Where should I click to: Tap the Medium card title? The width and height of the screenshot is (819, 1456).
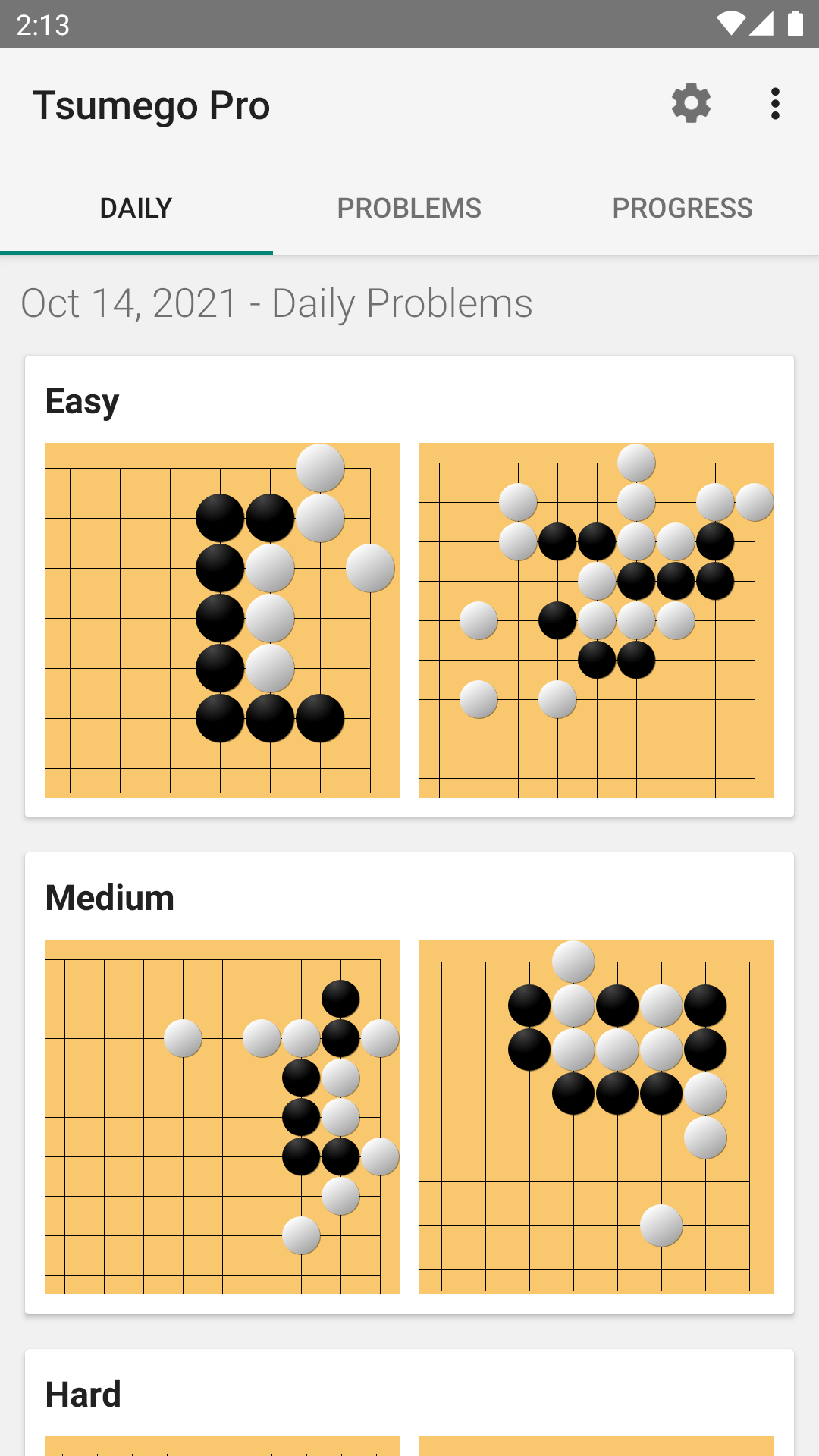click(110, 897)
